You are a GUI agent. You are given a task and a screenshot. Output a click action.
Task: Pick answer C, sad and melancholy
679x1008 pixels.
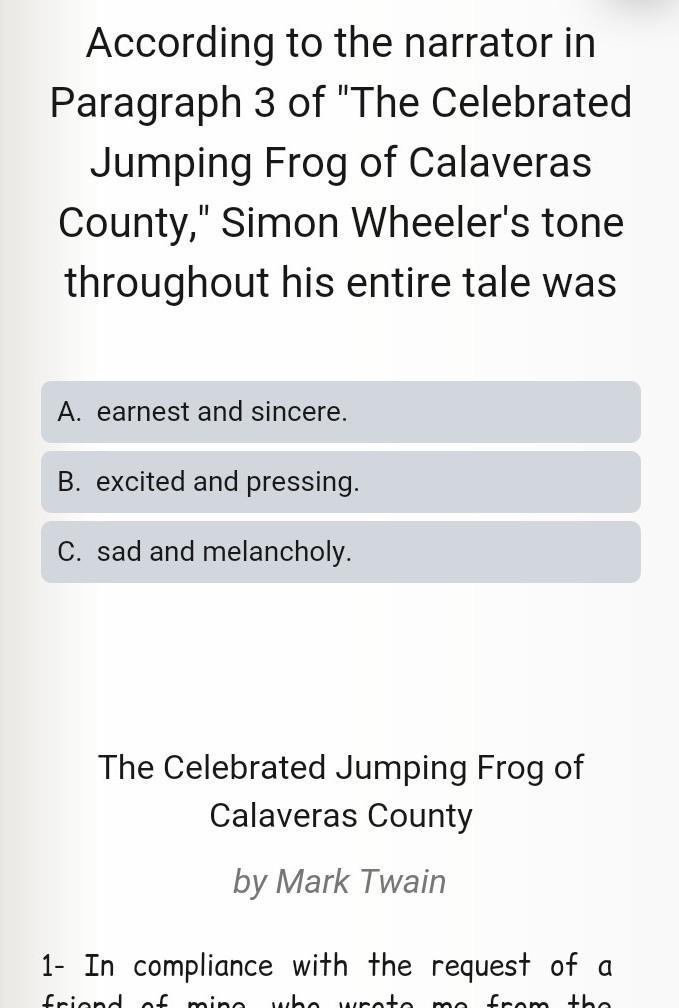(340, 552)
